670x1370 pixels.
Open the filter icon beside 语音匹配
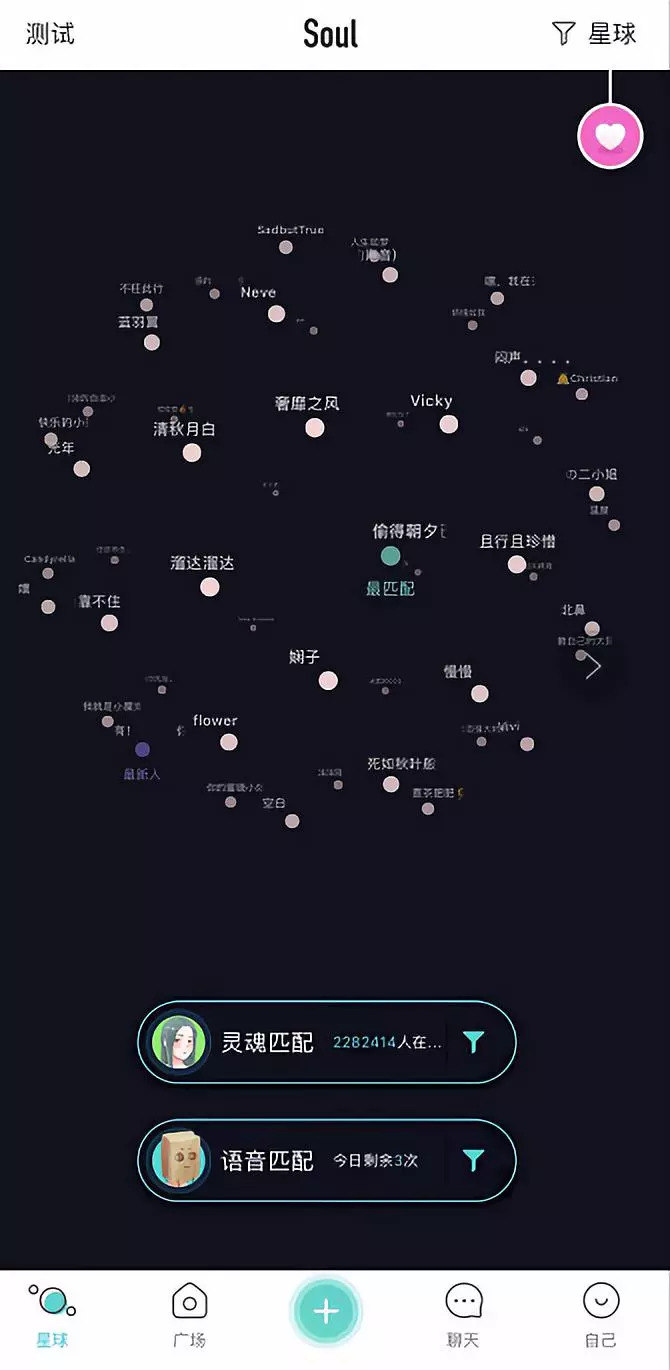(x=474, y=1160)
